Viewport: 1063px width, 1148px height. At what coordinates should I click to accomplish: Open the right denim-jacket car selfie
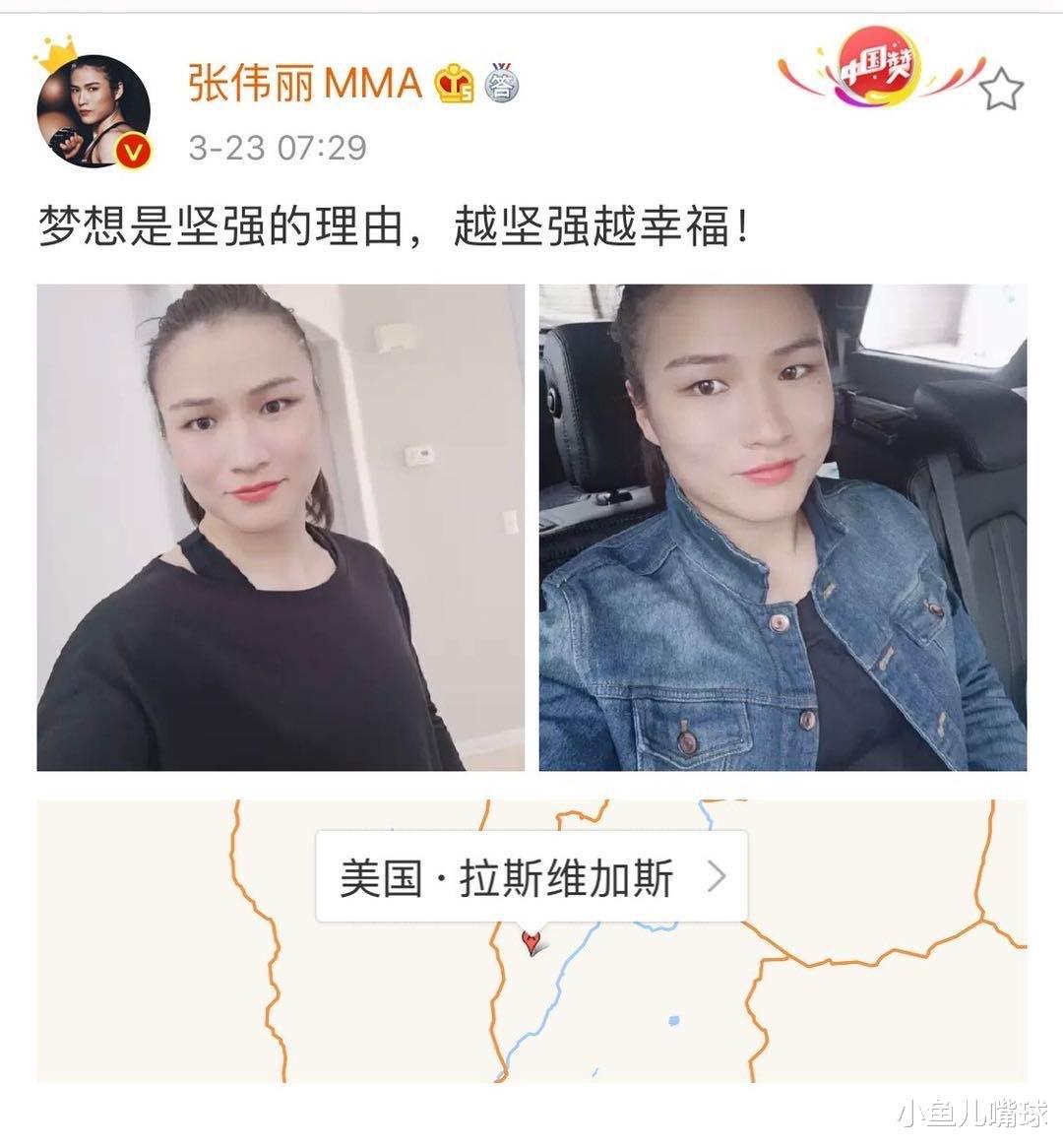pos(782,527)
